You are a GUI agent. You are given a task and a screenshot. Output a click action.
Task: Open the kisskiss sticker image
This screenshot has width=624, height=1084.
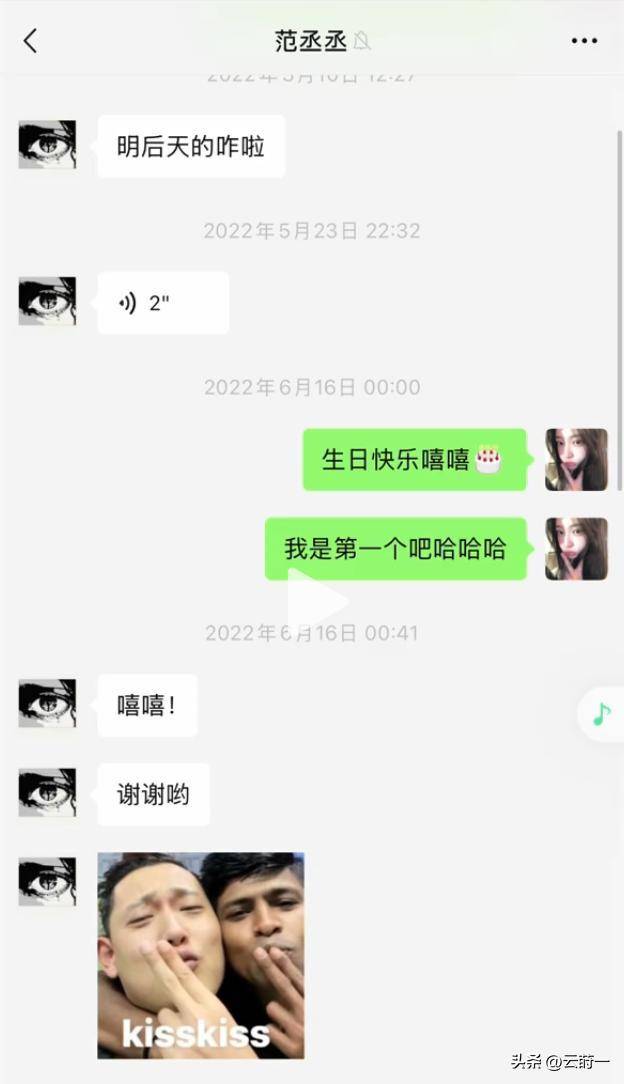[x=201, y=955]
